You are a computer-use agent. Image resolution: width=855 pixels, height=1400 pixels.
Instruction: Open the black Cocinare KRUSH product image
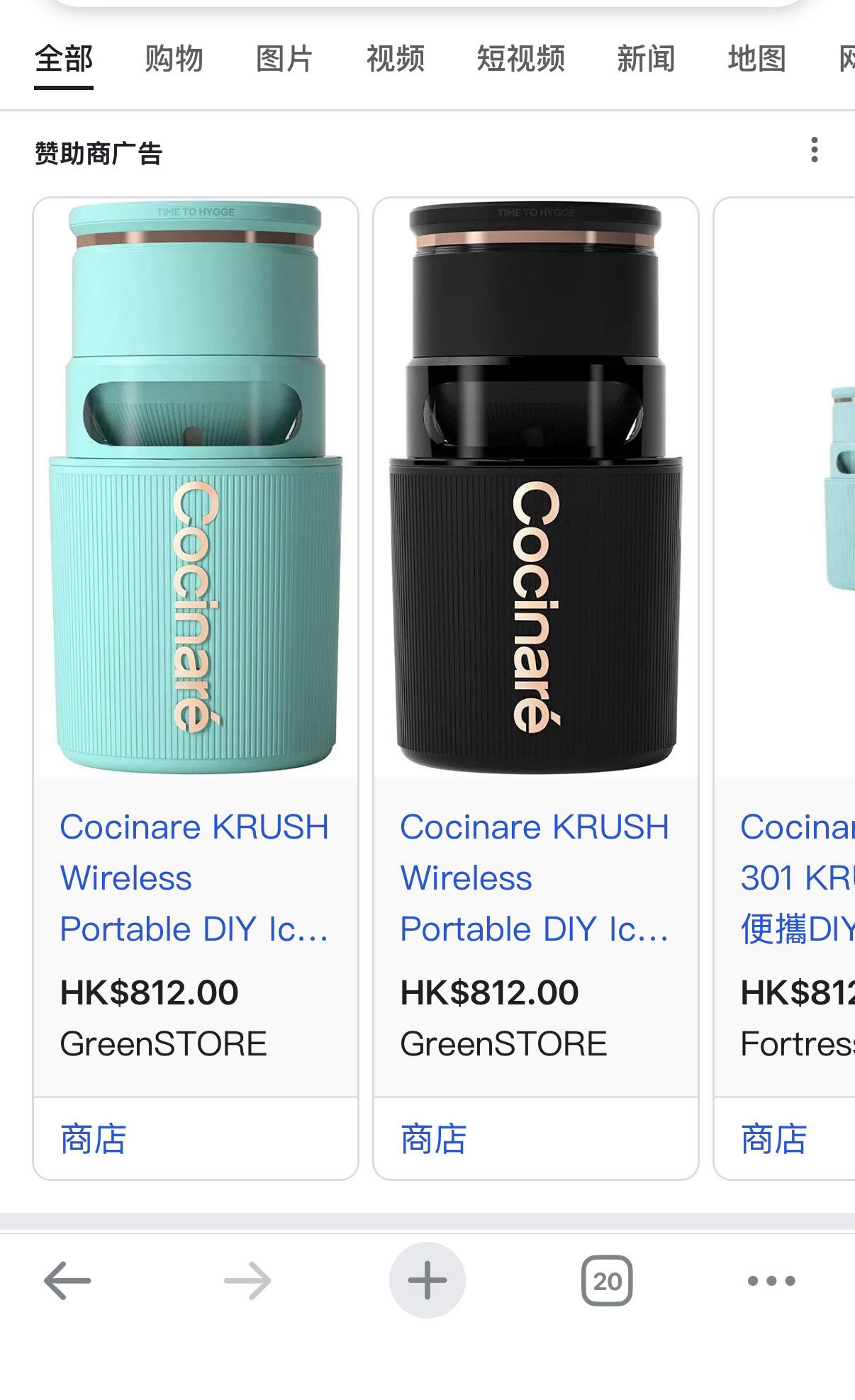click(x=536, y=488)
